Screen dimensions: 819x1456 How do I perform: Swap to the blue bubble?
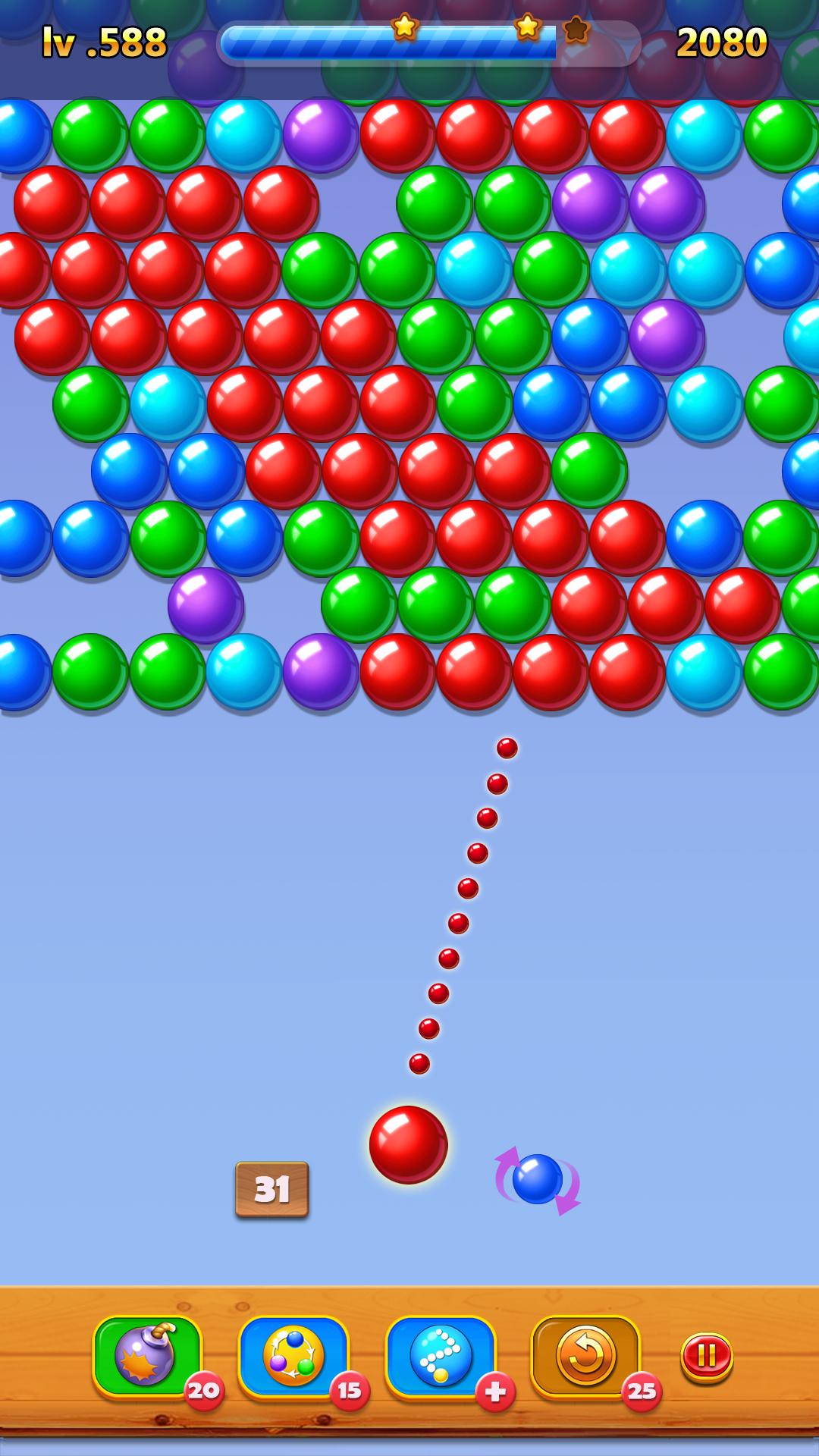click(x=538, y=1180)
